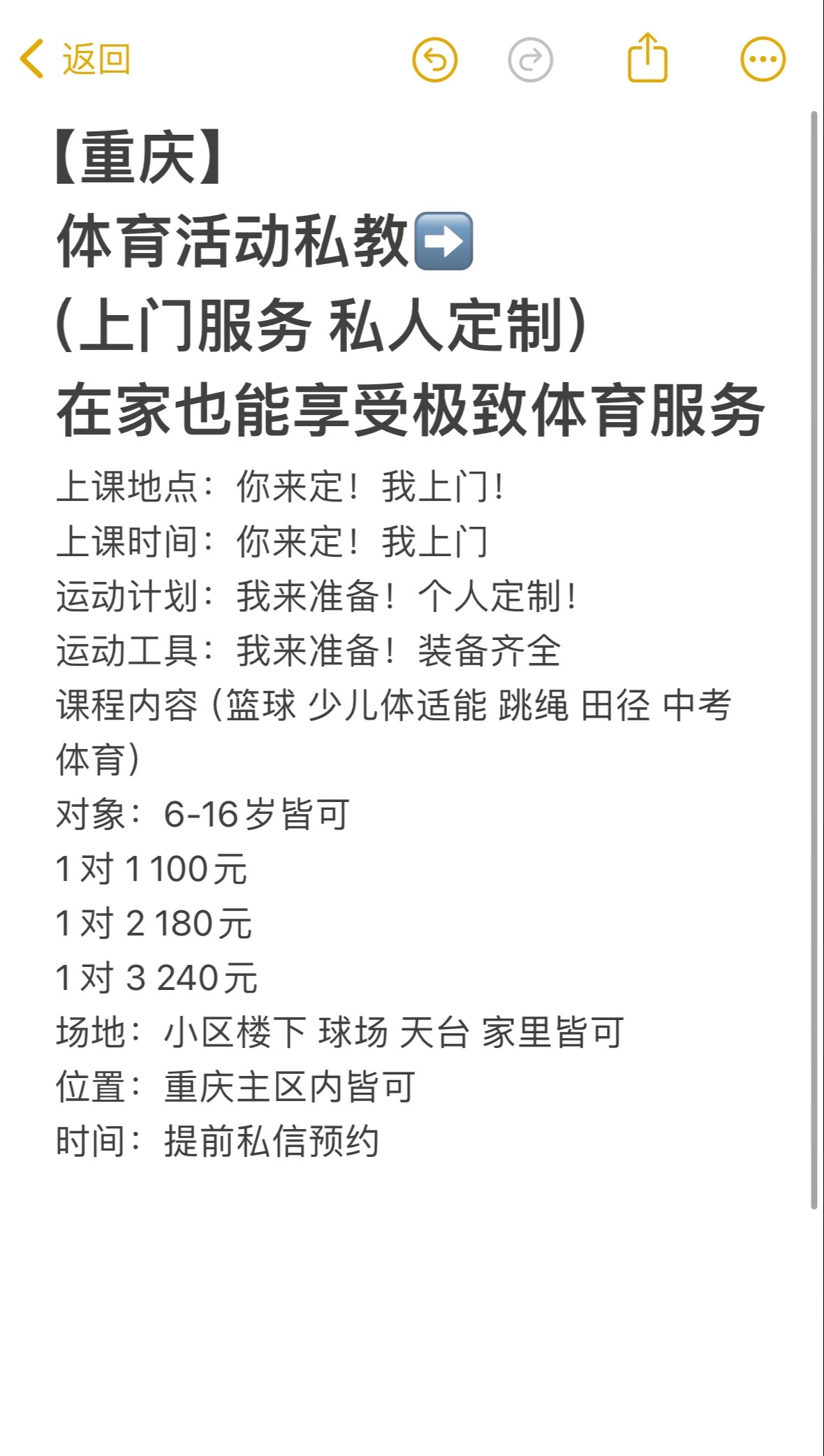Redo the edit

pos(530,60)
